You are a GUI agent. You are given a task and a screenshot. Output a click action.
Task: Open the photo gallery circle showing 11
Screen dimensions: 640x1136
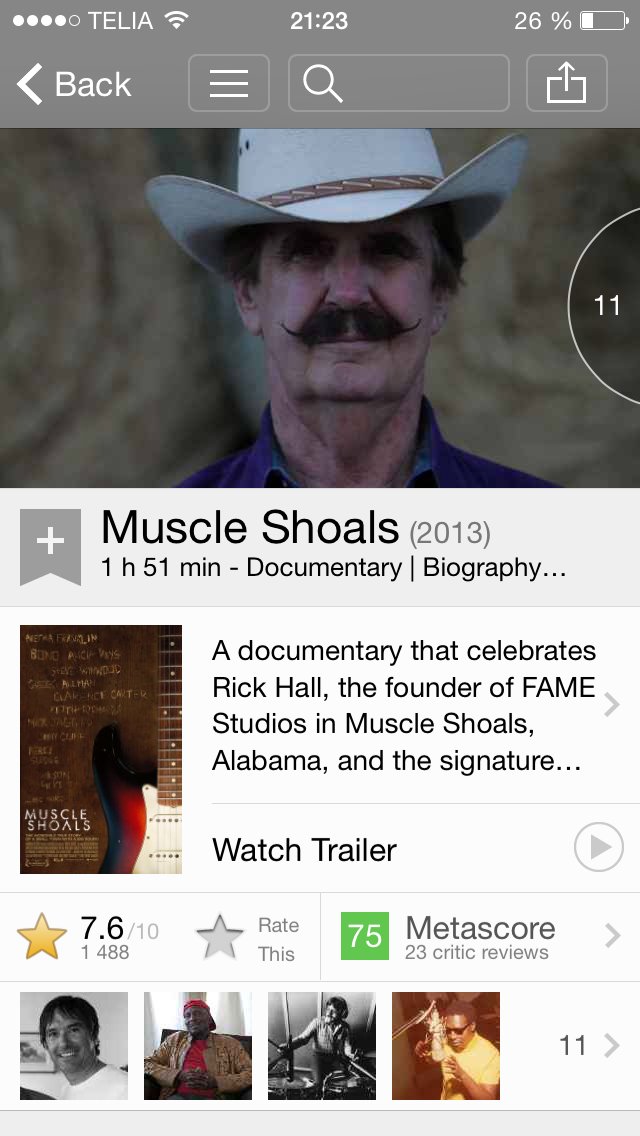(x=608, y=305)
